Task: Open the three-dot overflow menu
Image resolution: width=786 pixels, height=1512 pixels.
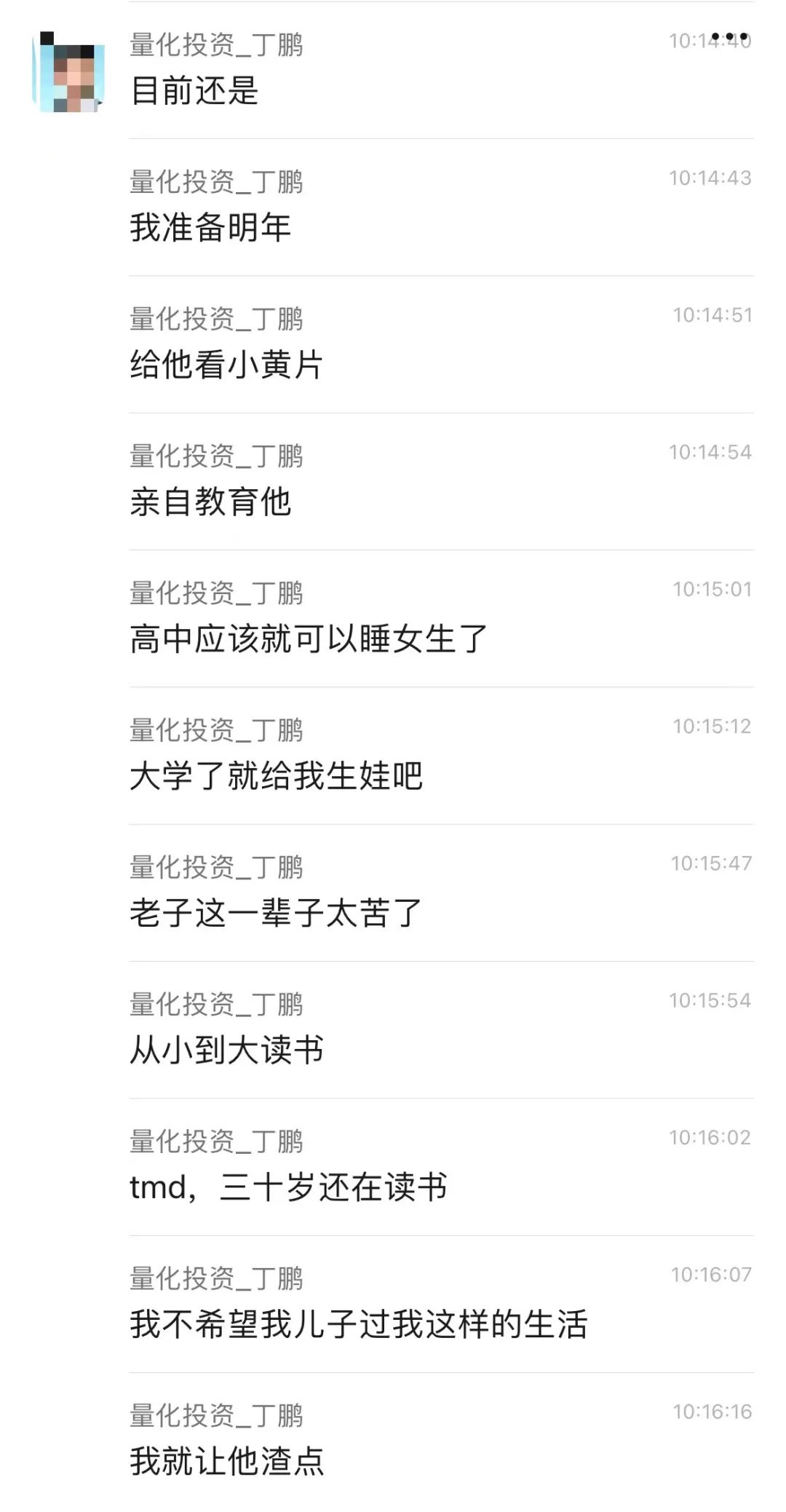Action: click(729, 36)
